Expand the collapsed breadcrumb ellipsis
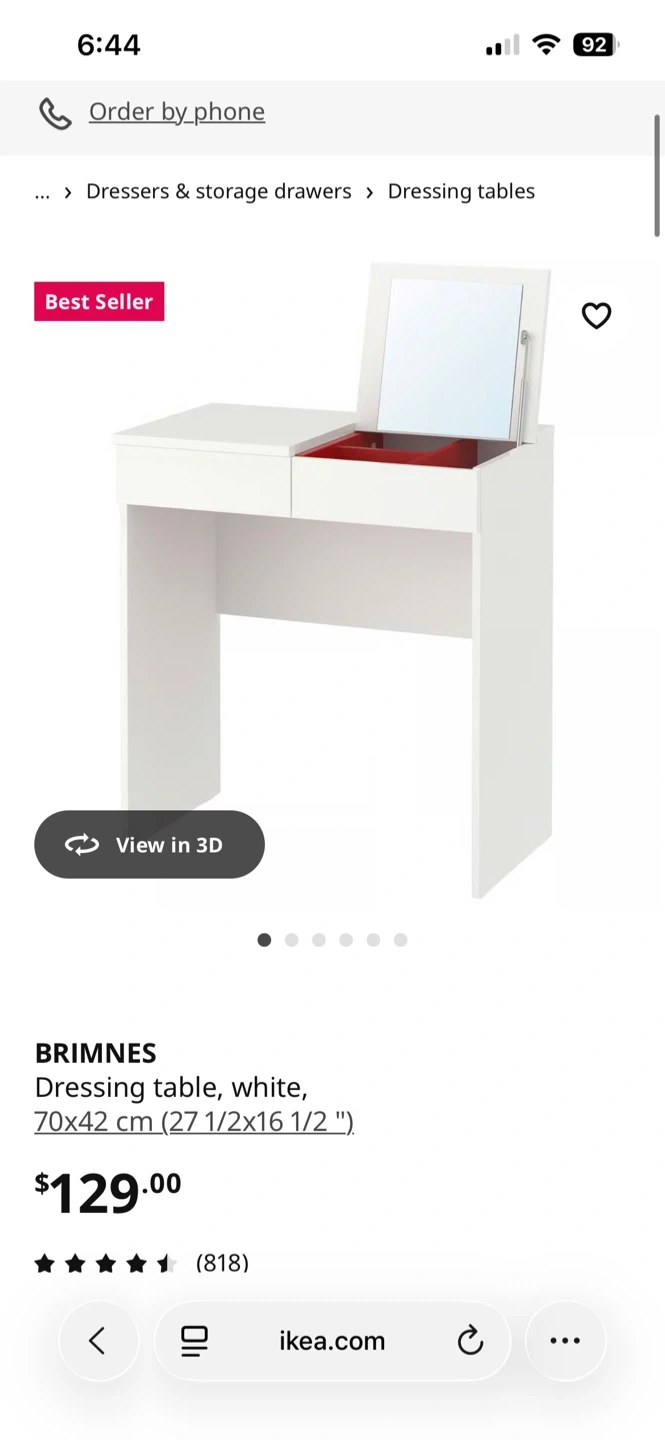 tap(42, 191)
